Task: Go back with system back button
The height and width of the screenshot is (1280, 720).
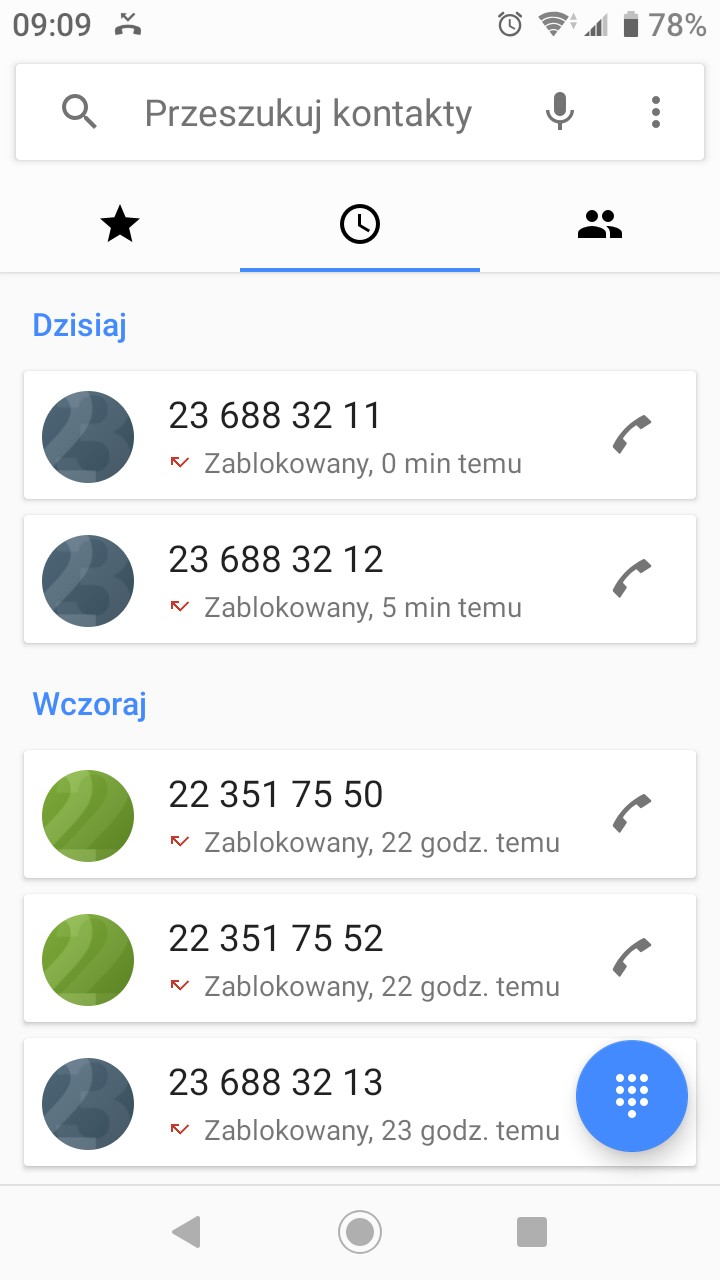Action: pos(187,1232)
